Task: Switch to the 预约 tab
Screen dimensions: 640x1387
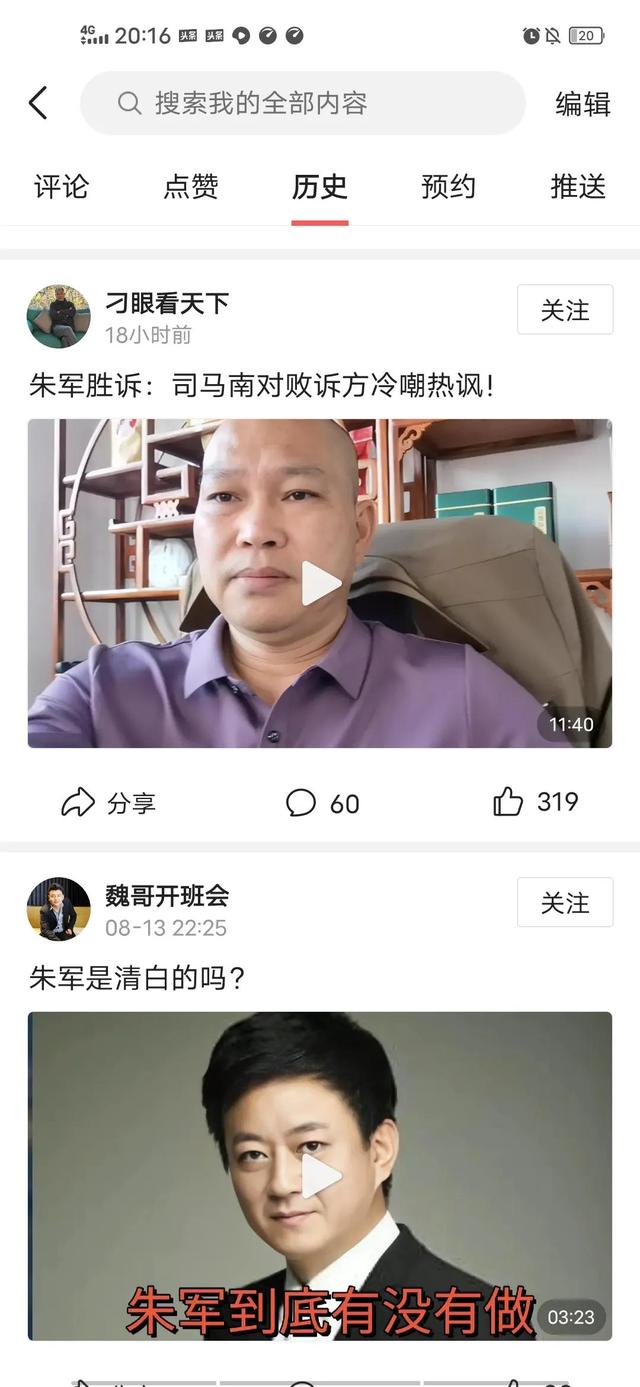Action: pyautogui.click(x=449, y=187)
